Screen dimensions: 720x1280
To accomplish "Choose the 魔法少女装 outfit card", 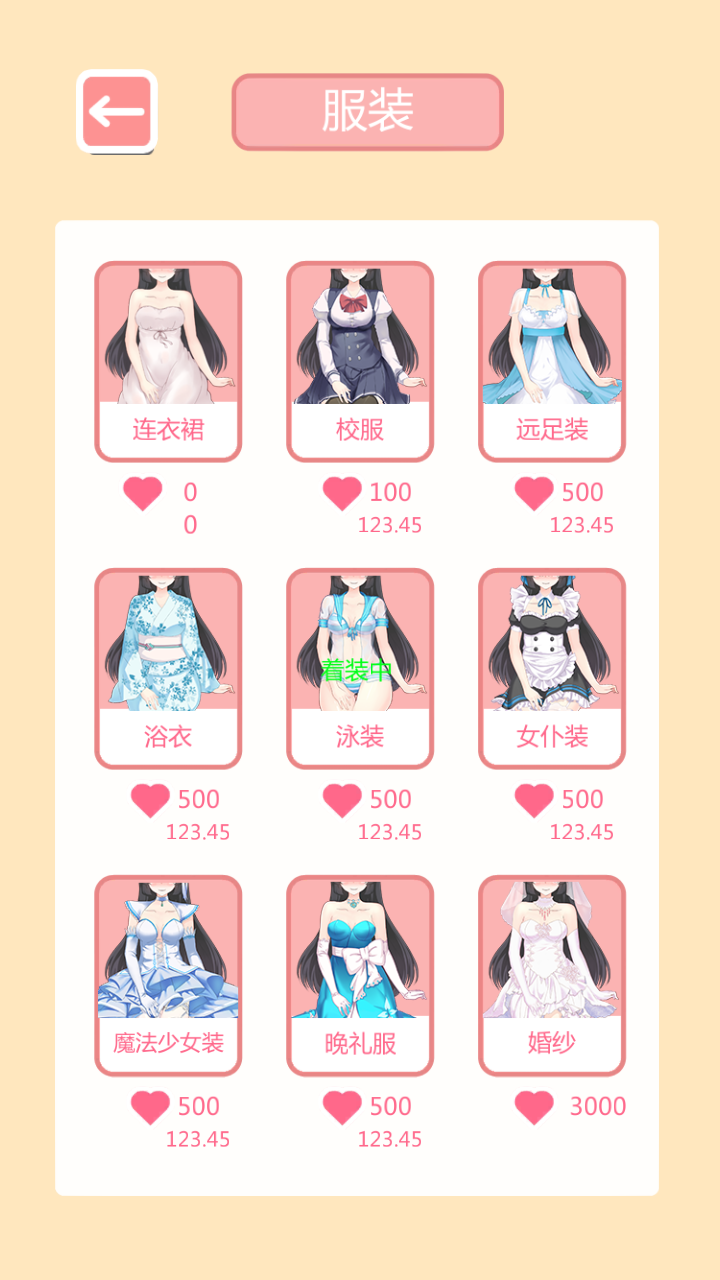I will (168, 975).
